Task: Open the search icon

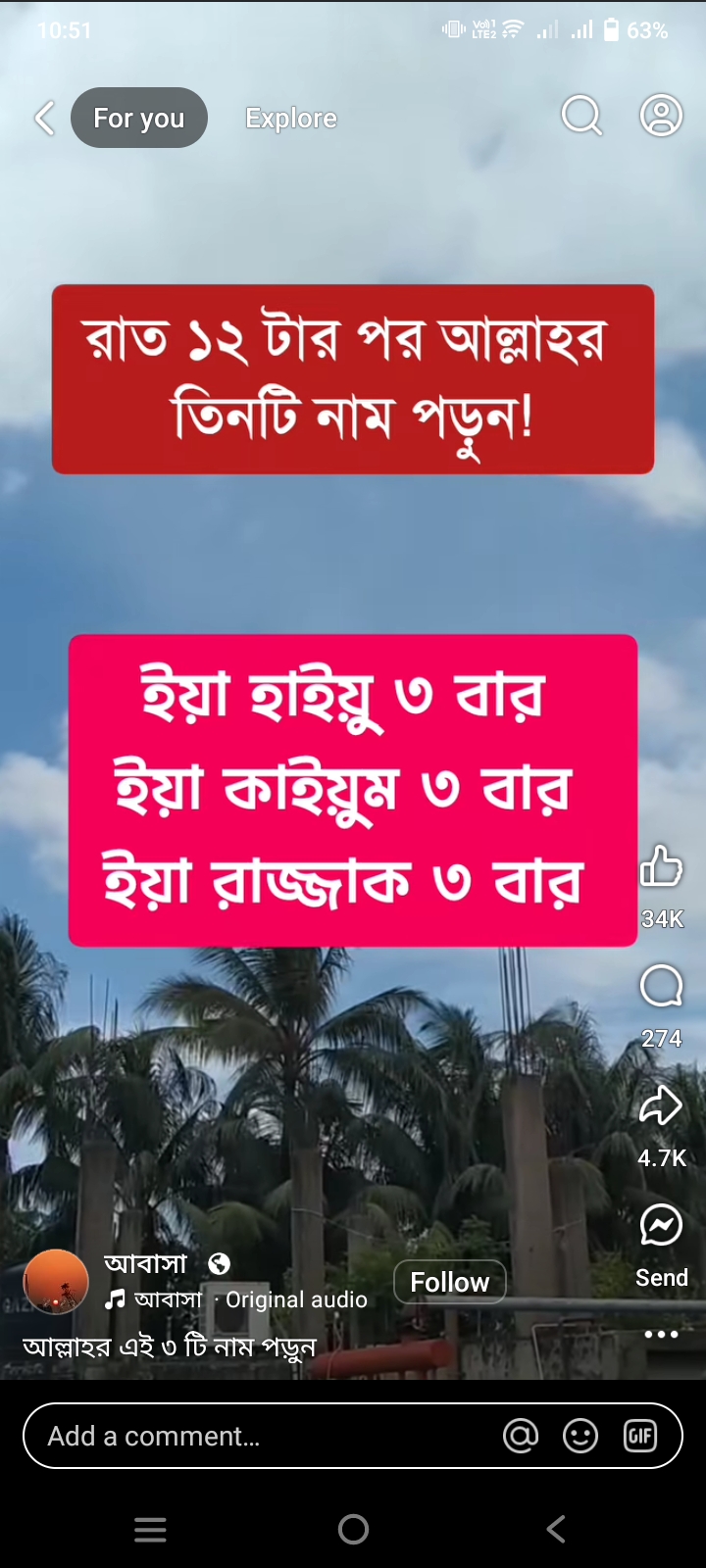Action: 581,117
